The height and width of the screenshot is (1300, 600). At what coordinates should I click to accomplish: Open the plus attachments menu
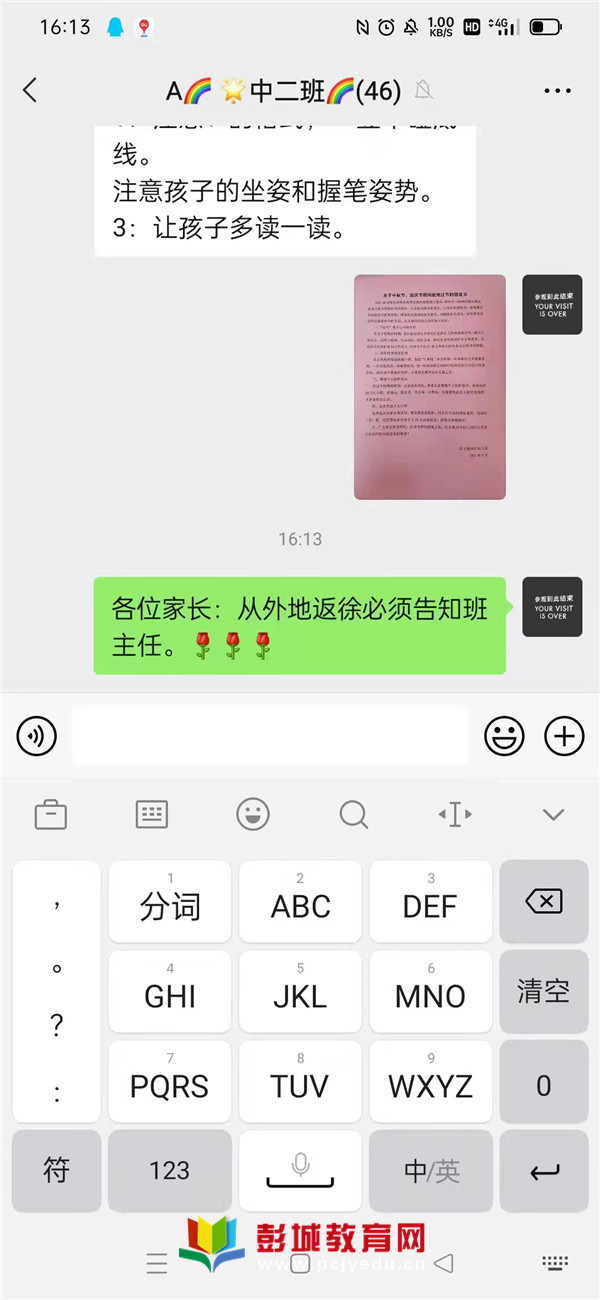coord(564,737)
